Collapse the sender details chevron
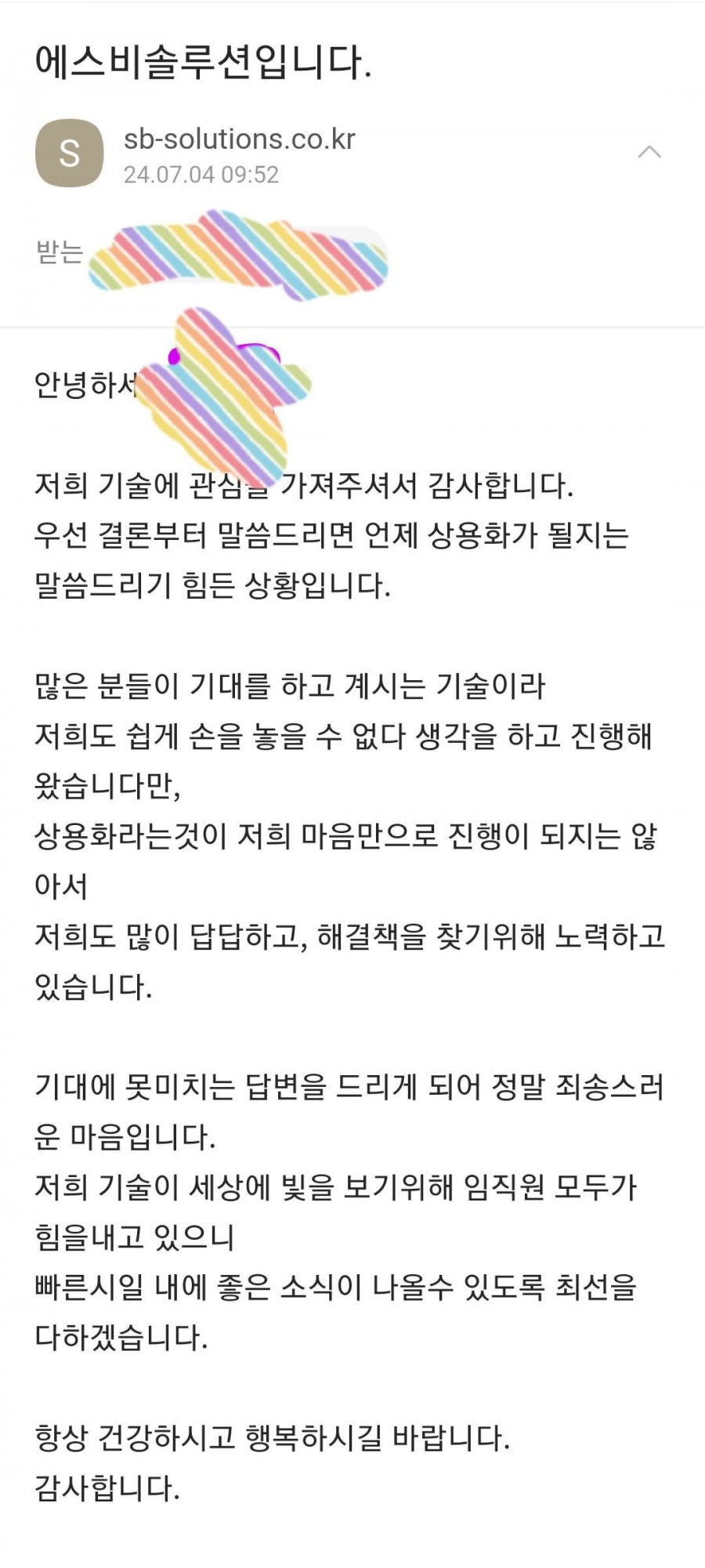The image size is (705, 1568). 649,152
